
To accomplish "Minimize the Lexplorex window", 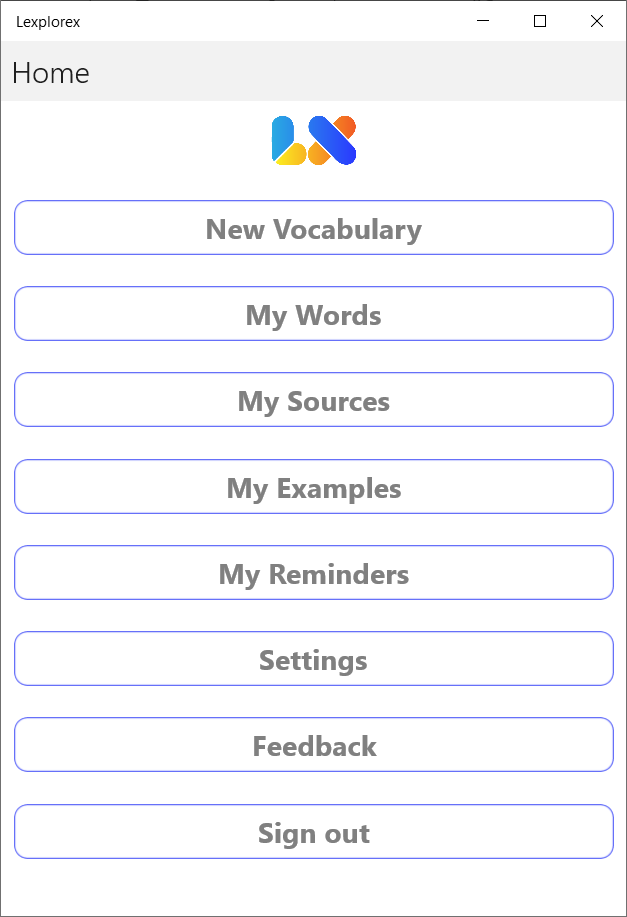I will coord(483,21).
